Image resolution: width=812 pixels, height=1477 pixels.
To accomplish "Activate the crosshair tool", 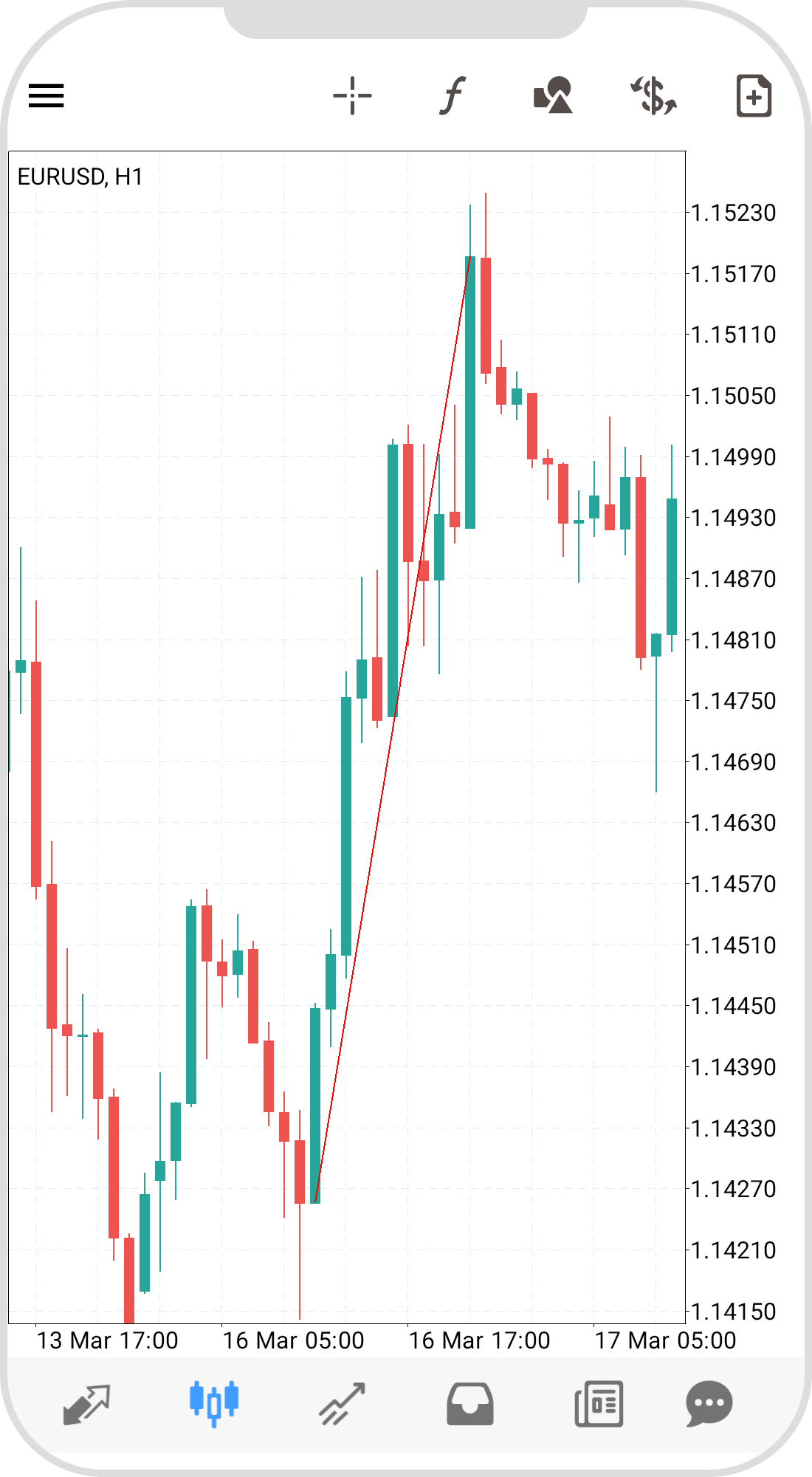I will click(352, 96).
